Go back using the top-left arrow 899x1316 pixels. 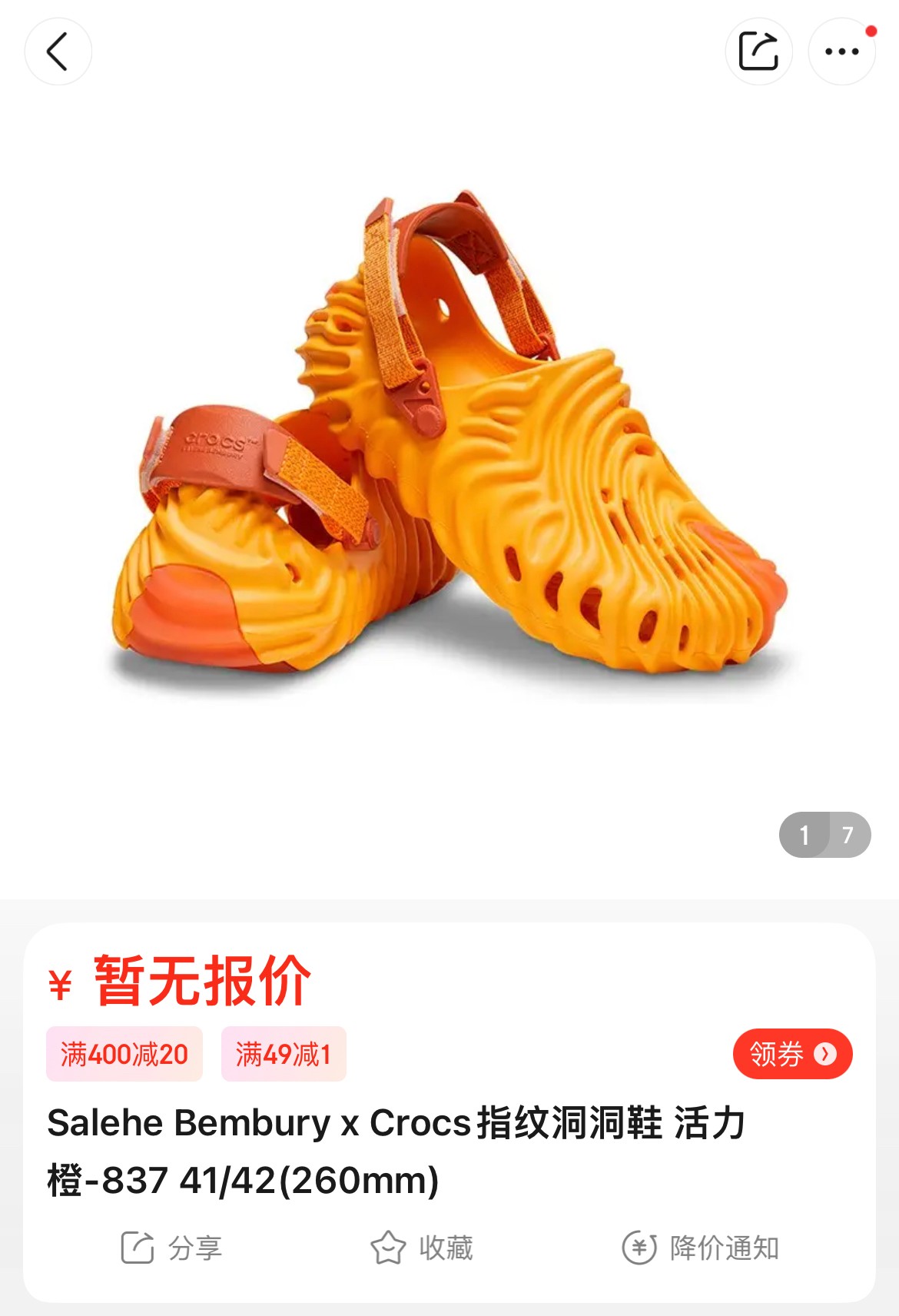[x=58, y=52]
